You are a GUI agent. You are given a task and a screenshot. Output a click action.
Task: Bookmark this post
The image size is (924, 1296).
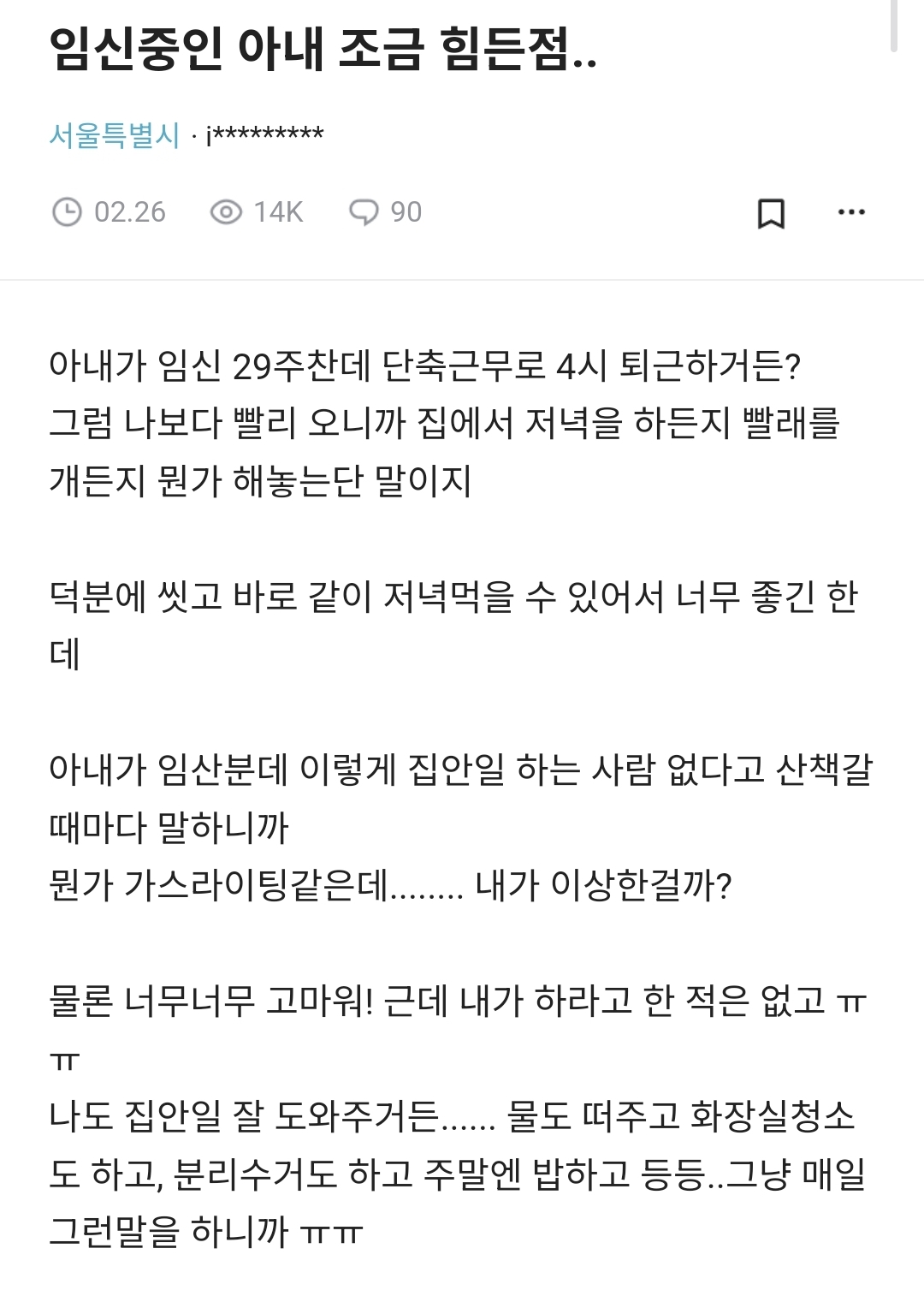coord(771,212)
